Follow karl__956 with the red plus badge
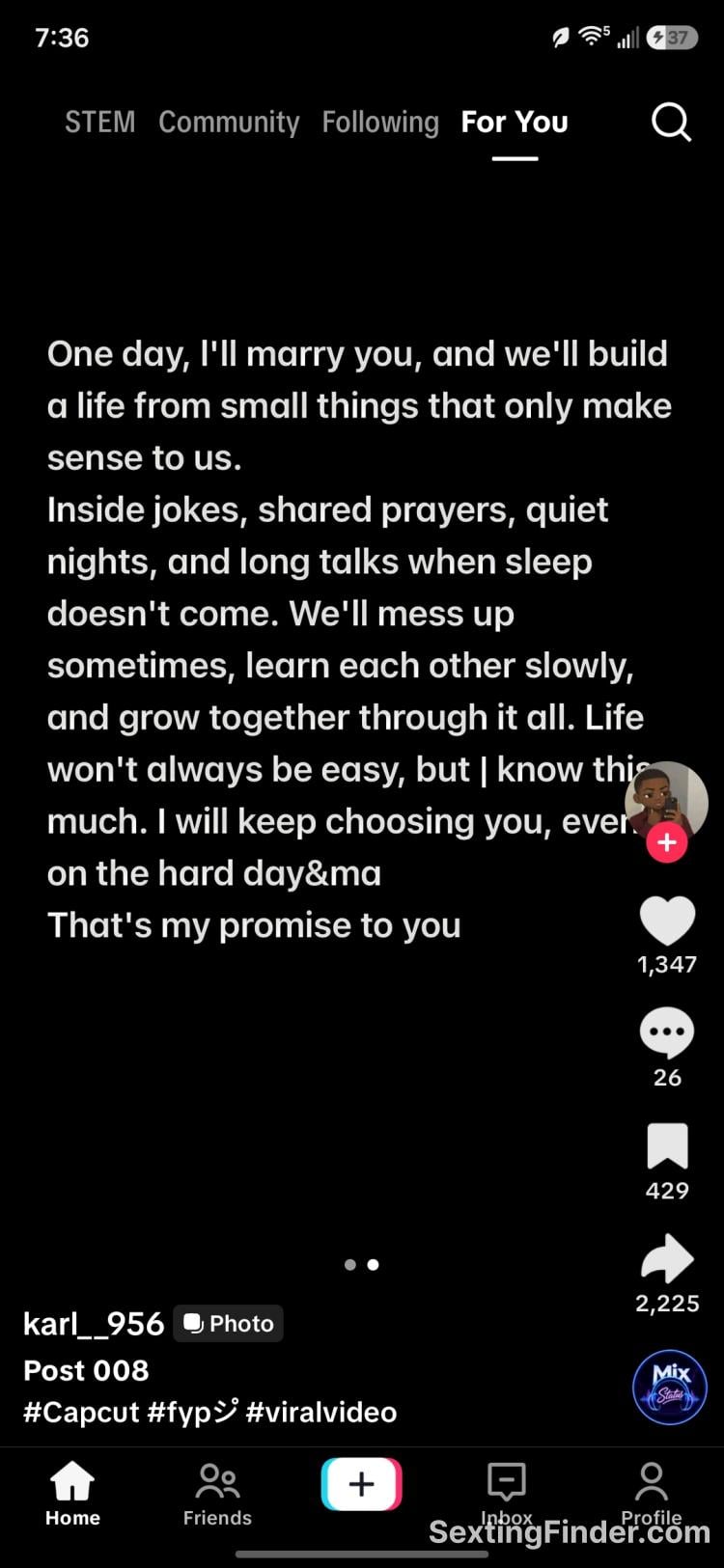 pos(666,842)
